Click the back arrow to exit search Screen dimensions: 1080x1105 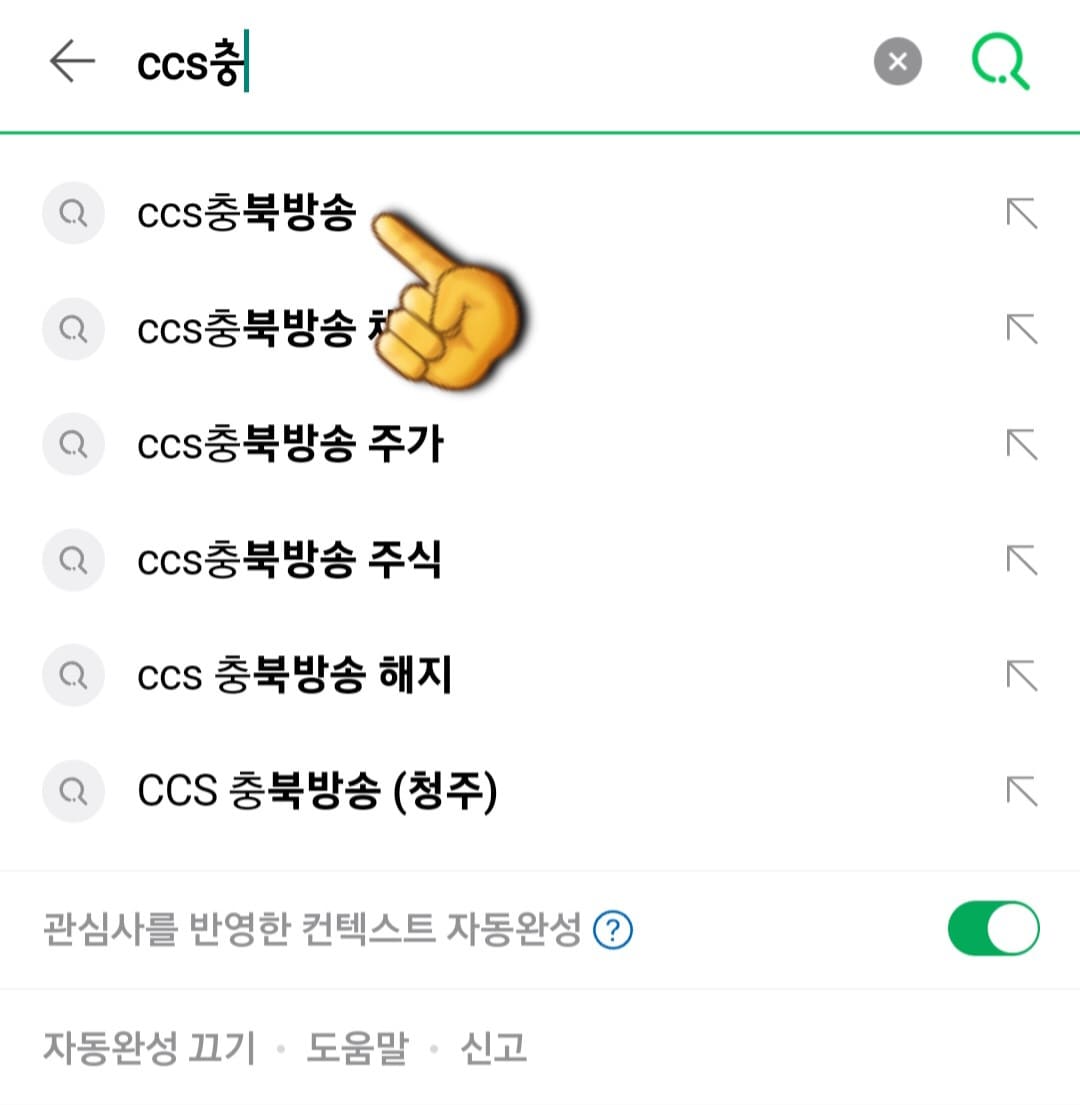(70, 61)
